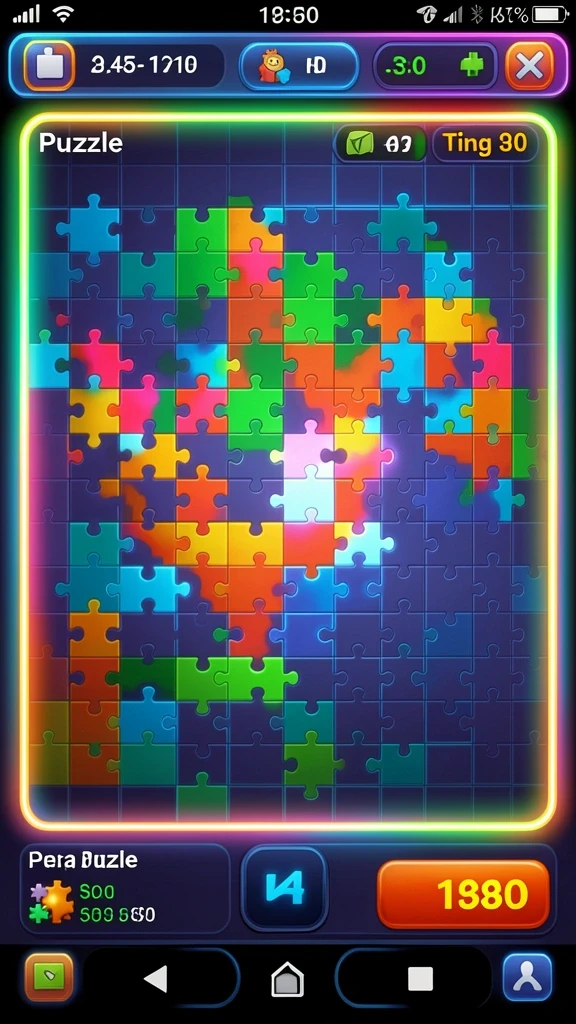The height and width of the screenshot is (1024, 576).
Task: Open the profile icon at bottom right
Action: coord(527,977)
